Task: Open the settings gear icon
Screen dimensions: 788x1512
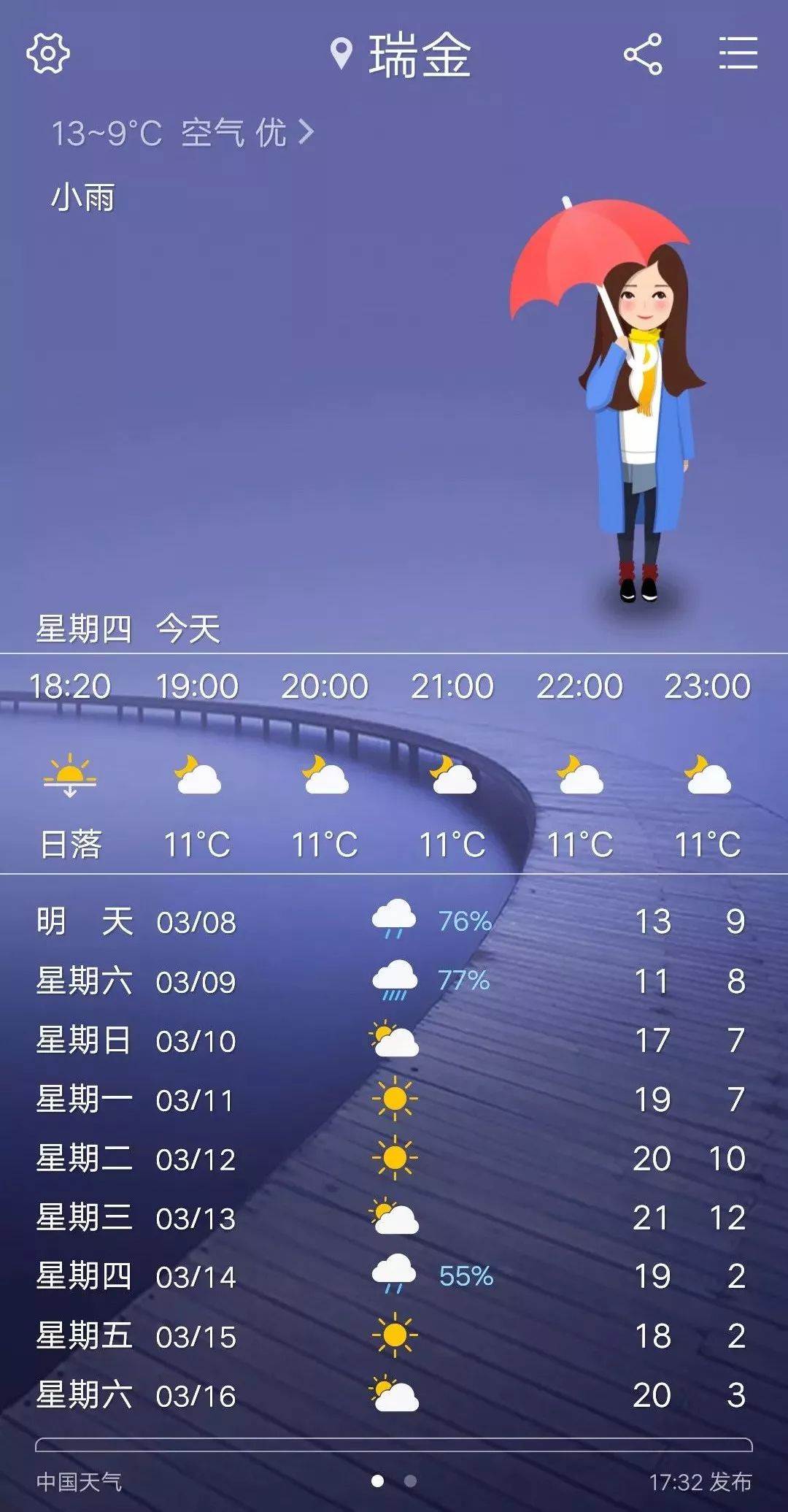Action: (x=48, y=53)
